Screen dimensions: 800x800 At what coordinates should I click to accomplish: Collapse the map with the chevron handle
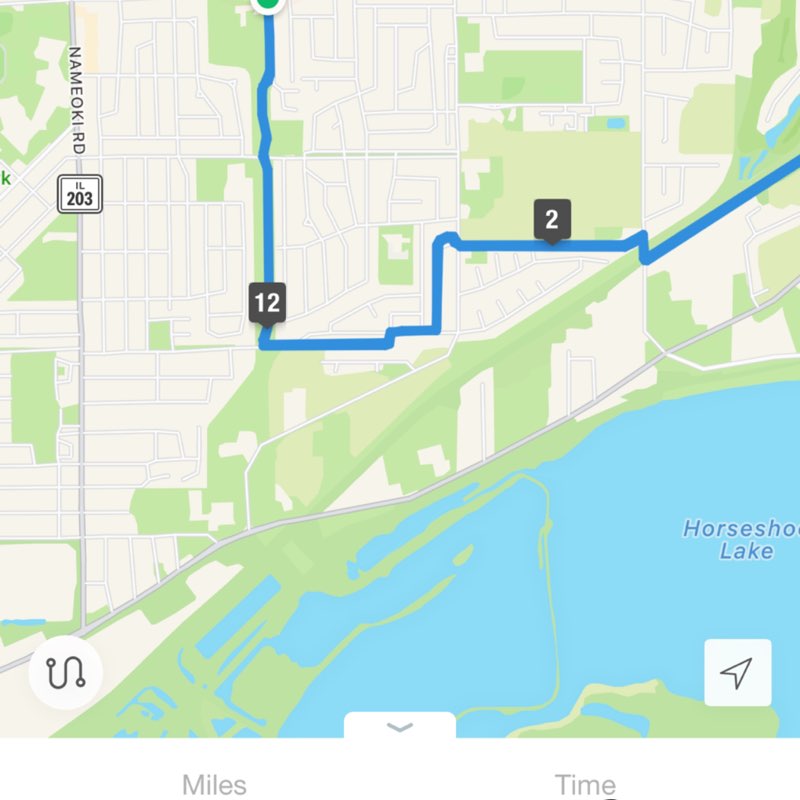coord(400,727)
